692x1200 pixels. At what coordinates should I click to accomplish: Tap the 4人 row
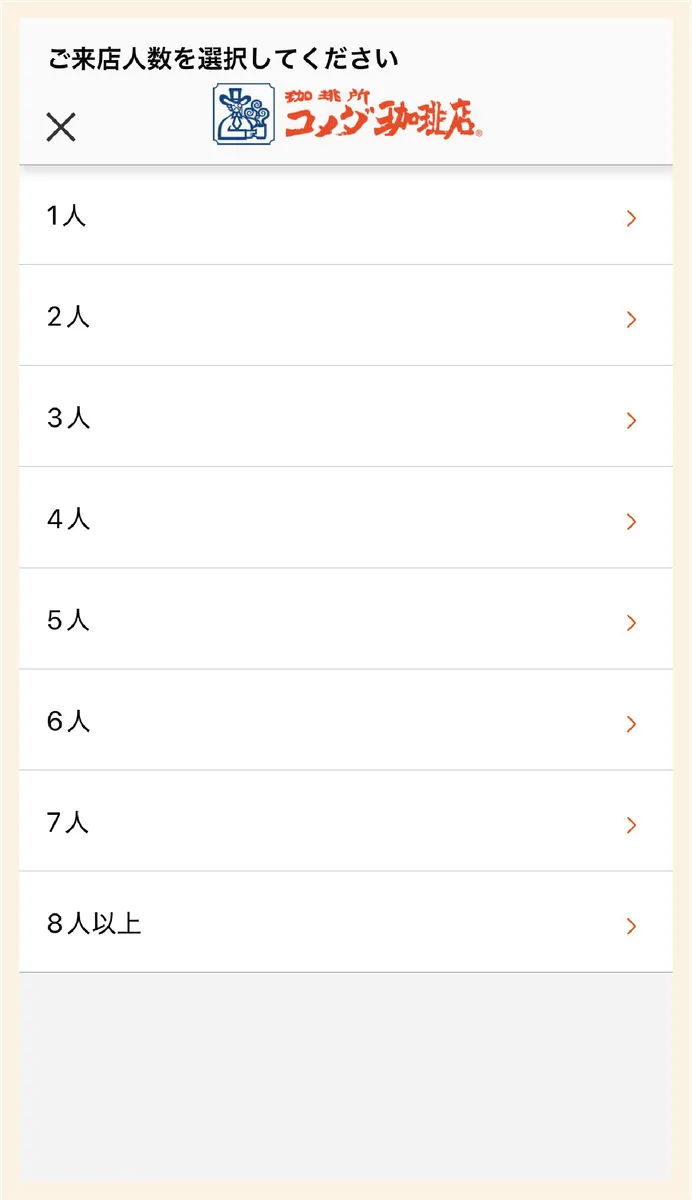[x=346, y=518]
